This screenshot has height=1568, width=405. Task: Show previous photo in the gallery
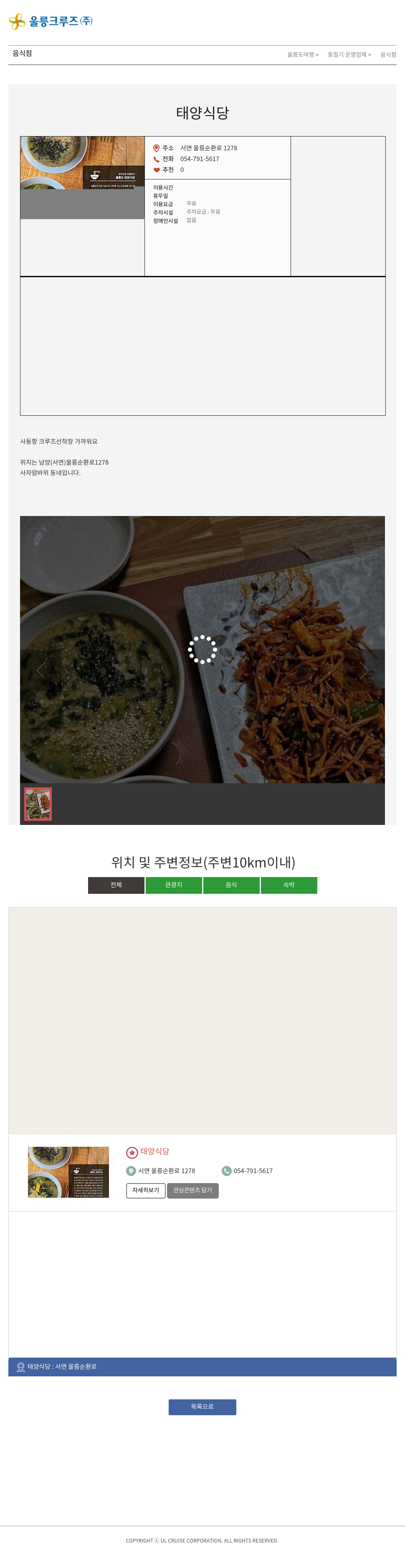(41, 670)
